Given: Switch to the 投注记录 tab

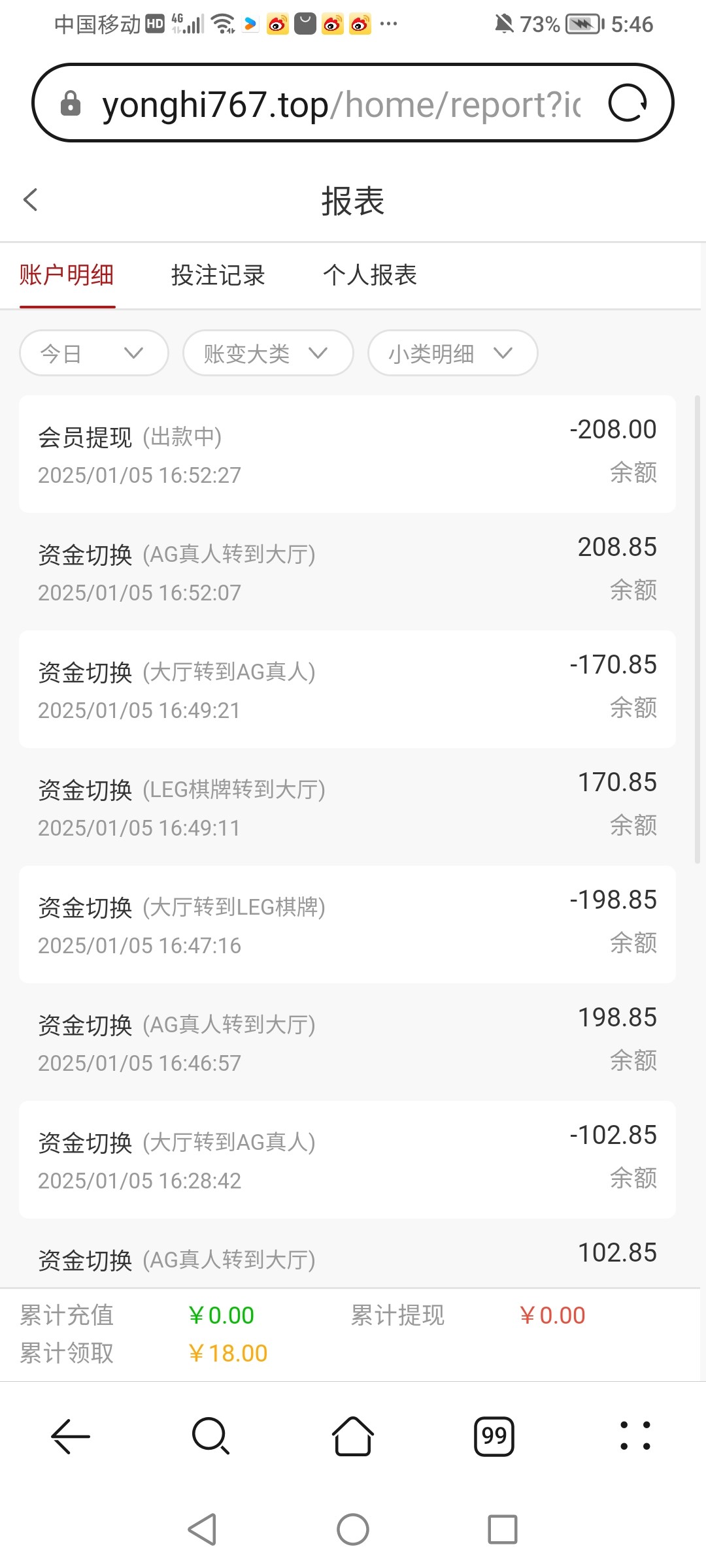Looking at the screenshot, I should click(x=218, y=275).
